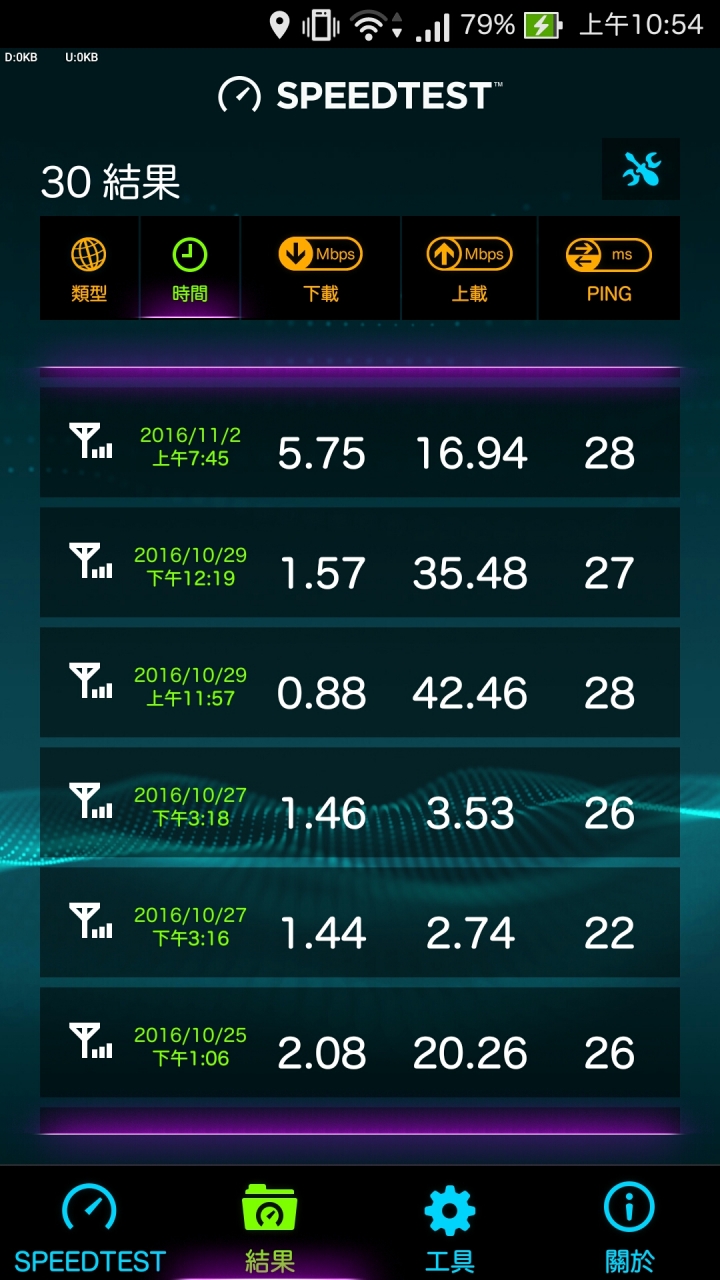Sort results by 時間 column
This screenshot has height=1280, width=720.
(190, 269)
